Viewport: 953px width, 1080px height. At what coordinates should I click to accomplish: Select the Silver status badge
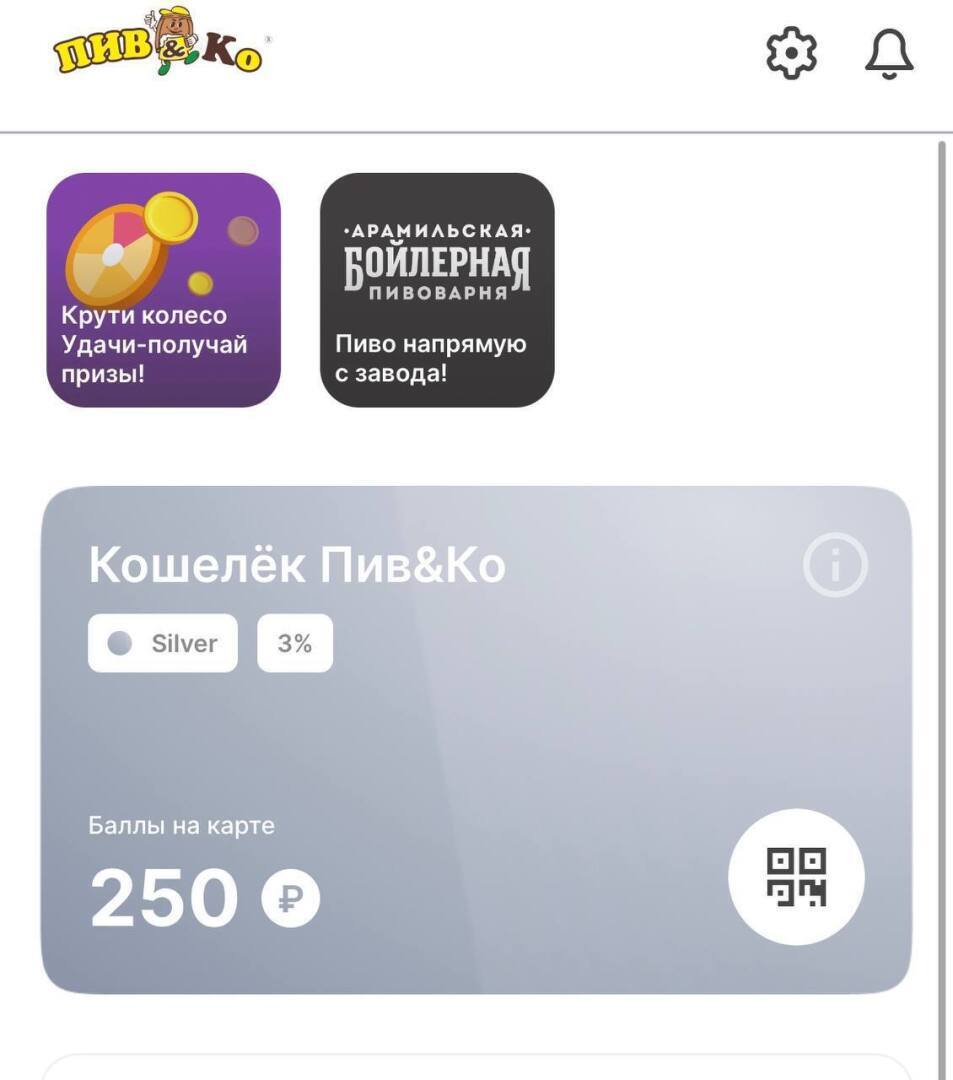point(162,643)
